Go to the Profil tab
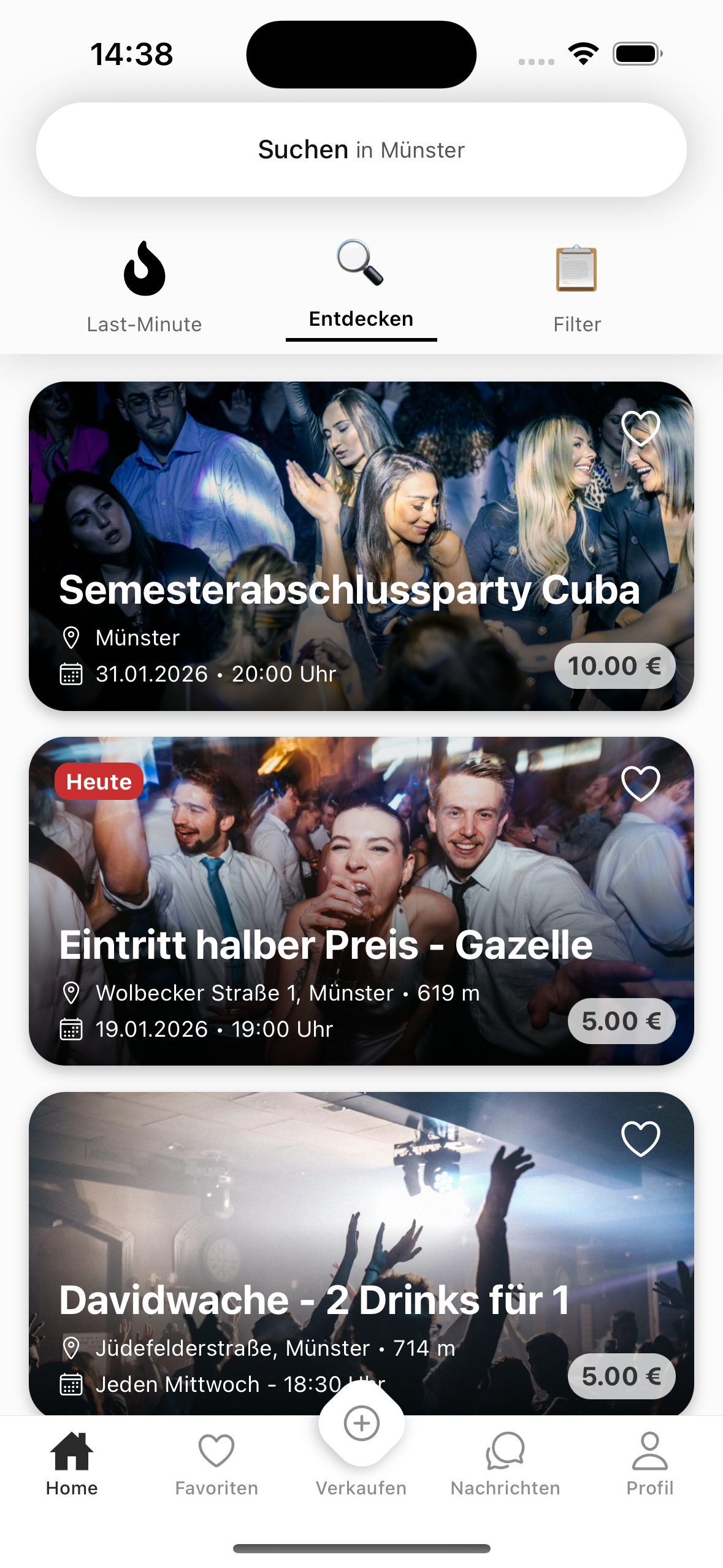This screenshot has height=1568, width=723. coord(649,1464)
